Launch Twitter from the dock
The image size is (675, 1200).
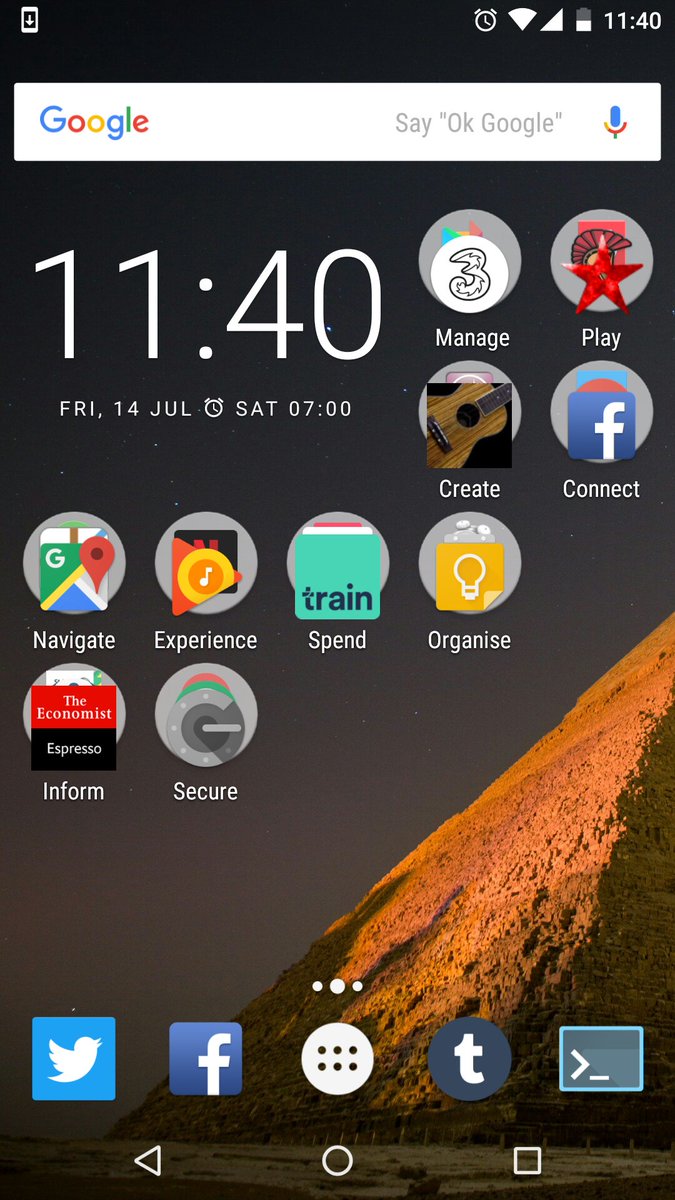coord(74,1058)
